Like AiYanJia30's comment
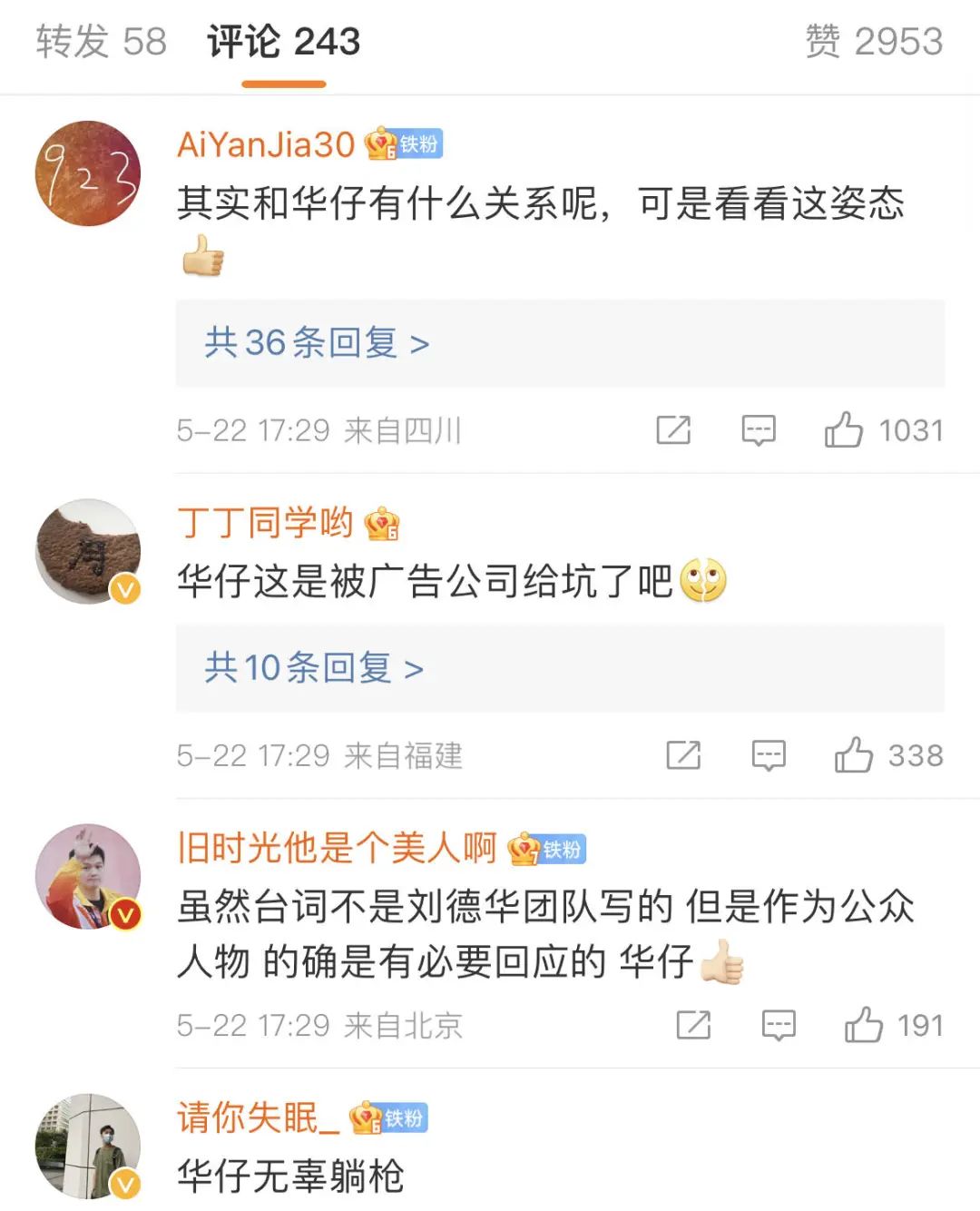Viewport: 980px width, 1211px height. (x=844, y=430)
